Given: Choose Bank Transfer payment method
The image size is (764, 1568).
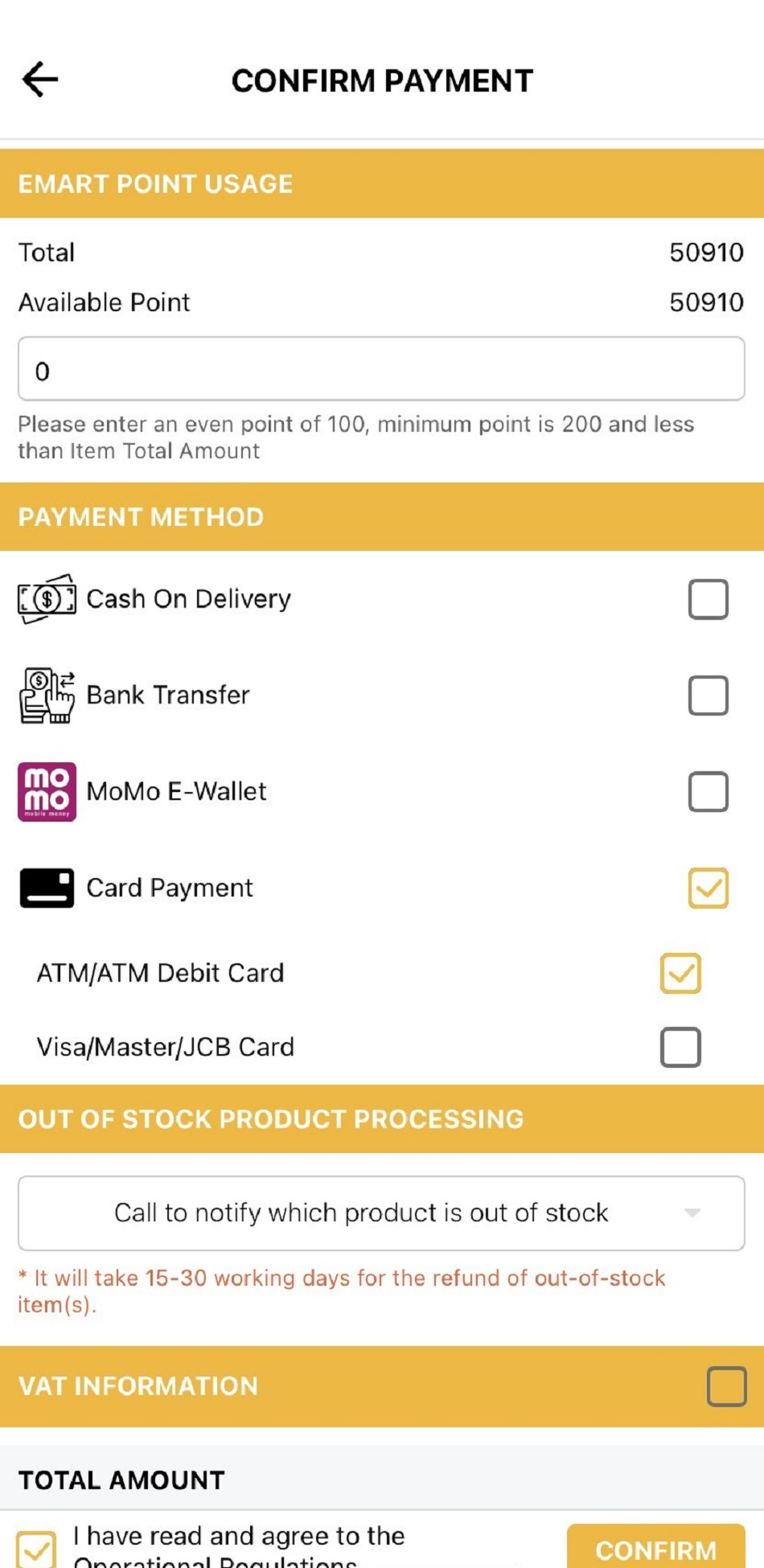Looking at the screenshot, I should (x=708, y=696).
